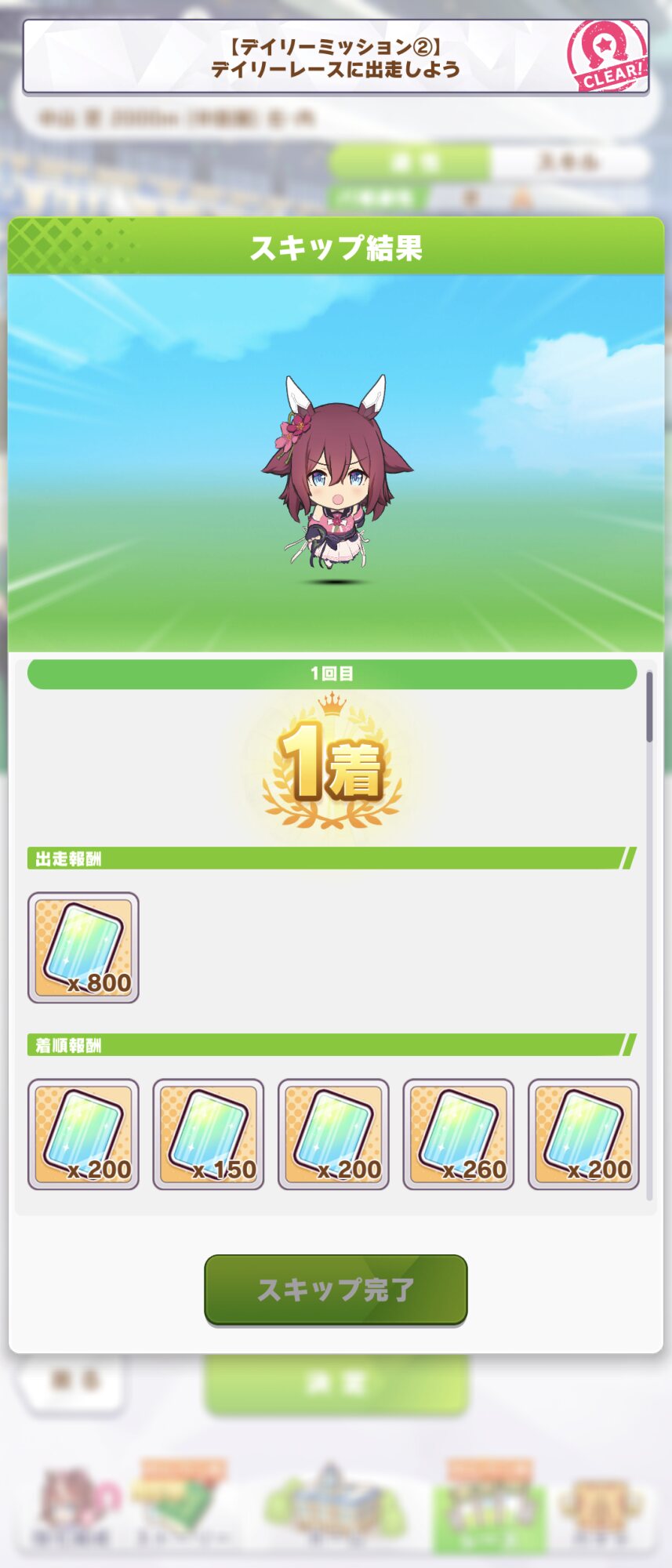View the x800 participation reward item
Screen dimensions: 672x1568
click(83, 947)
